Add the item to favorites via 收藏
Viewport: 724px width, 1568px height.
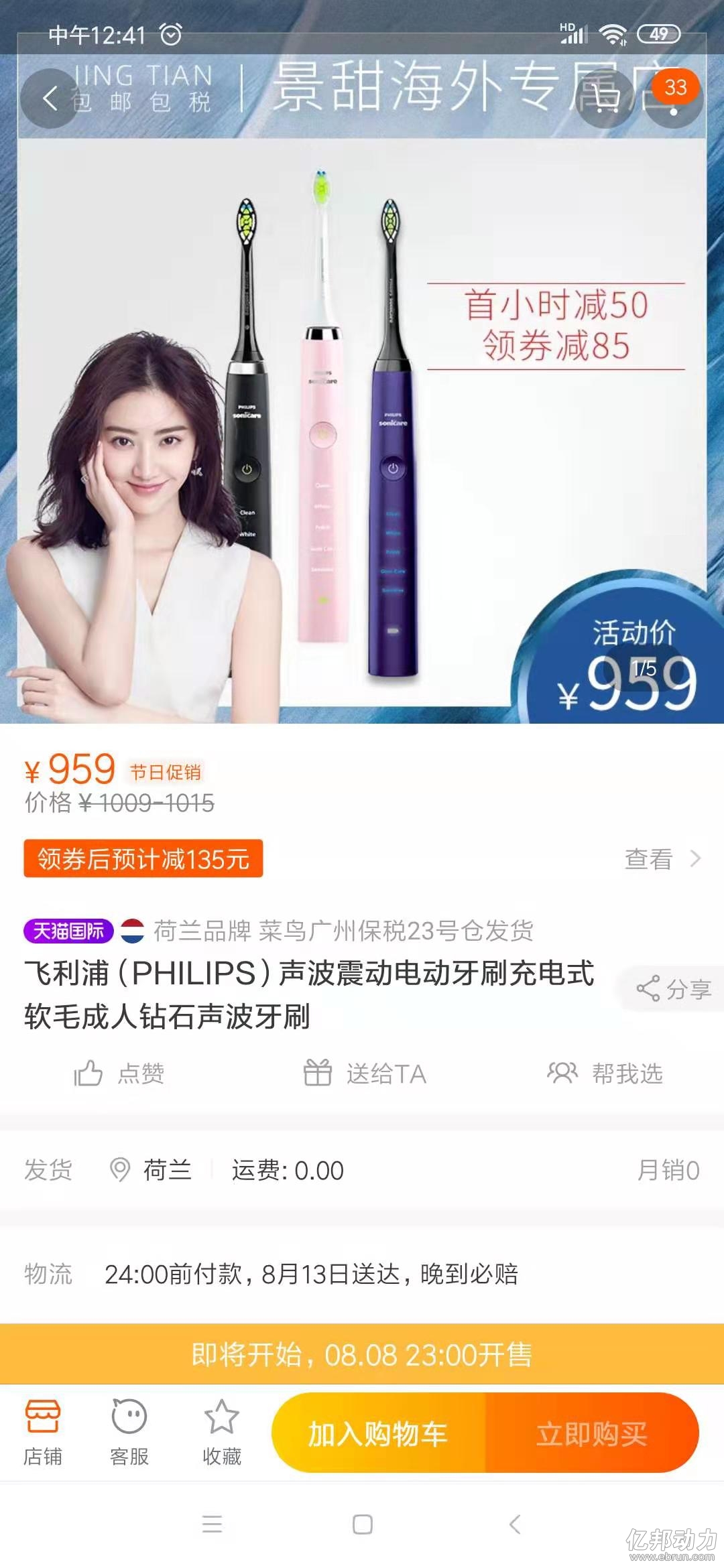tap(222, 1433)
